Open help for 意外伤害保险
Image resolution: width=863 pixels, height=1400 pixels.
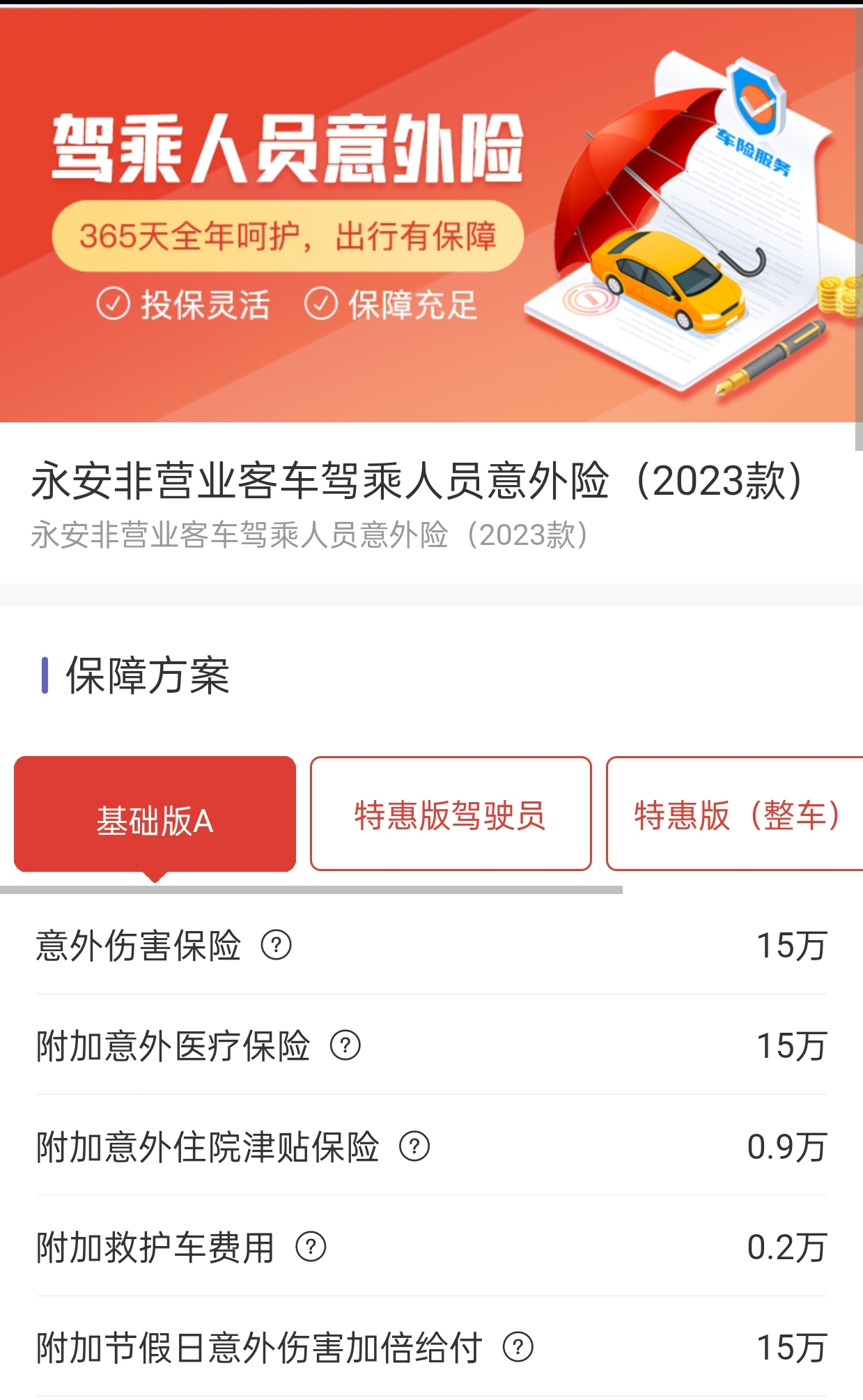point(276,946)
